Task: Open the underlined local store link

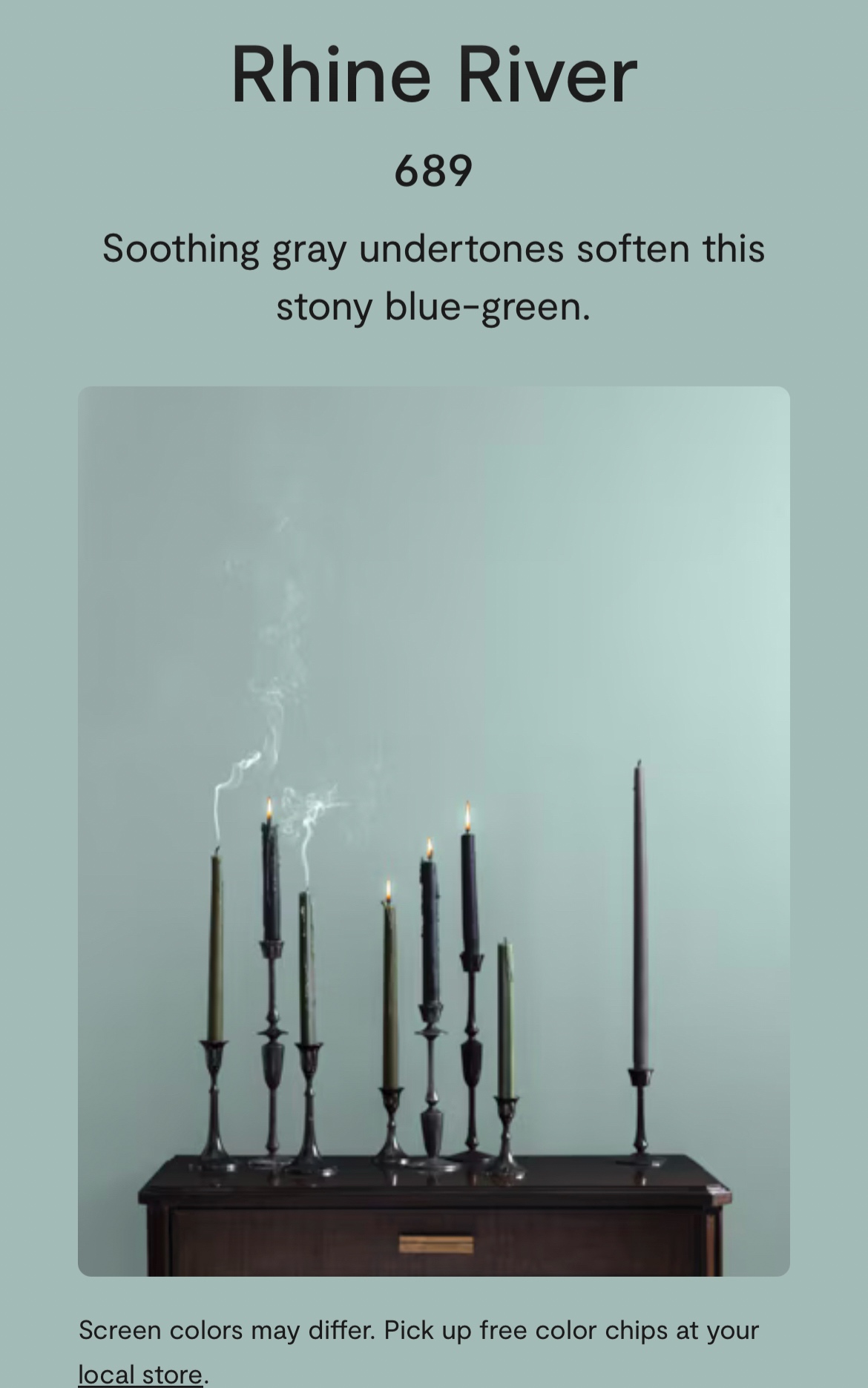Action: pos(140,1374)
